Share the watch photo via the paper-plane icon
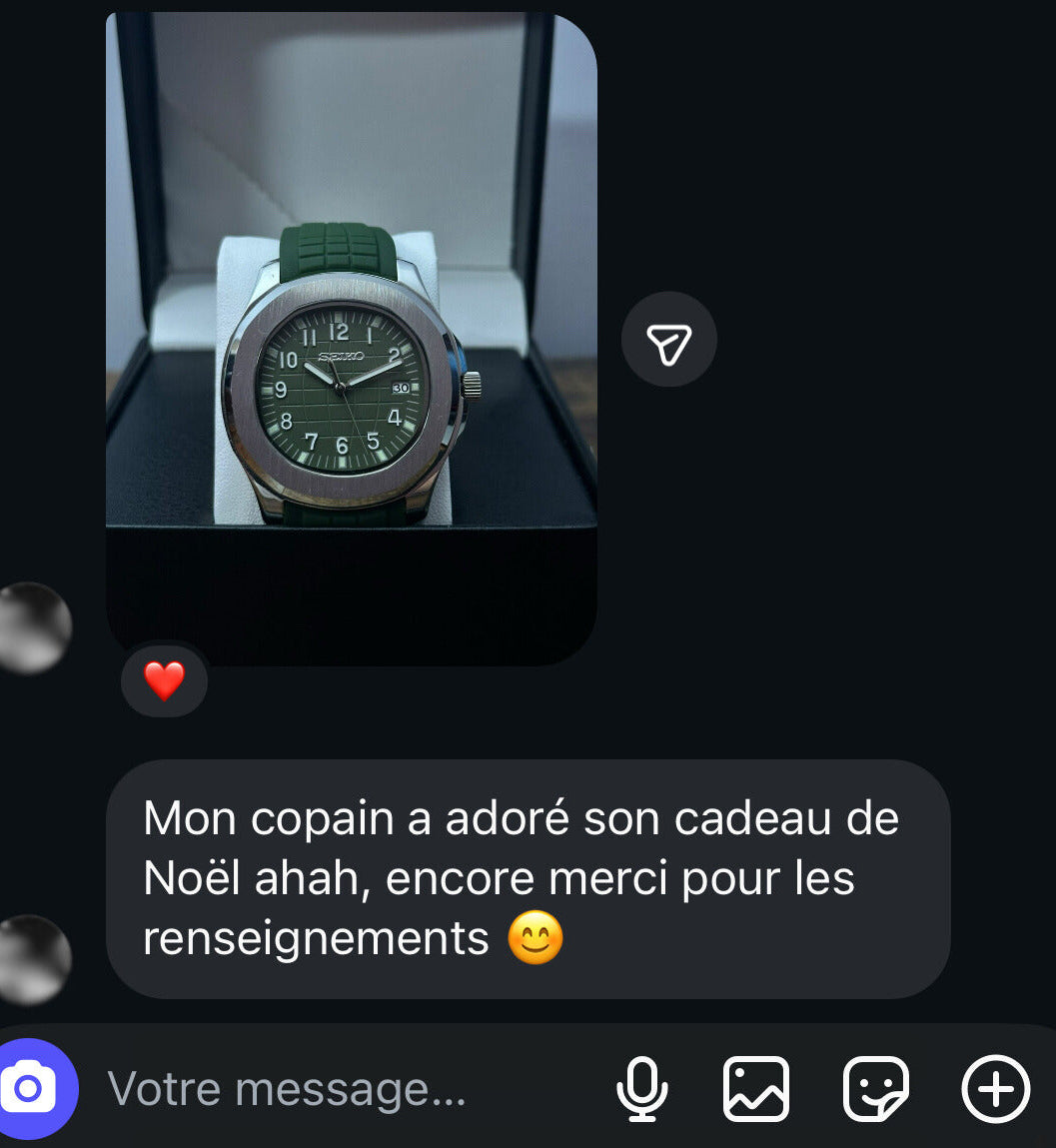The height and width of the screenshot is (1148, 1056). coord(668,340)
